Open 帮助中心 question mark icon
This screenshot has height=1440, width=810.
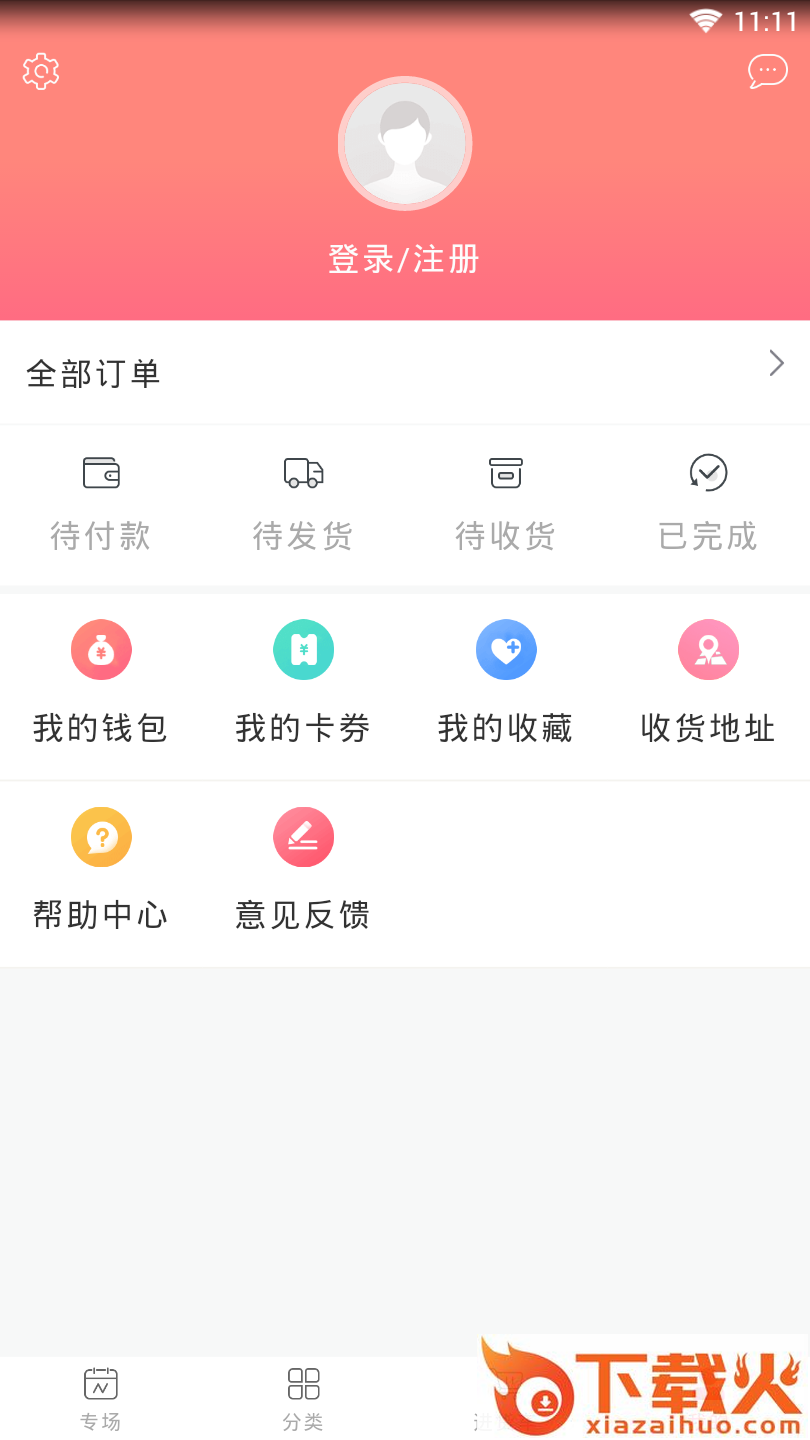tap(101, 836)
